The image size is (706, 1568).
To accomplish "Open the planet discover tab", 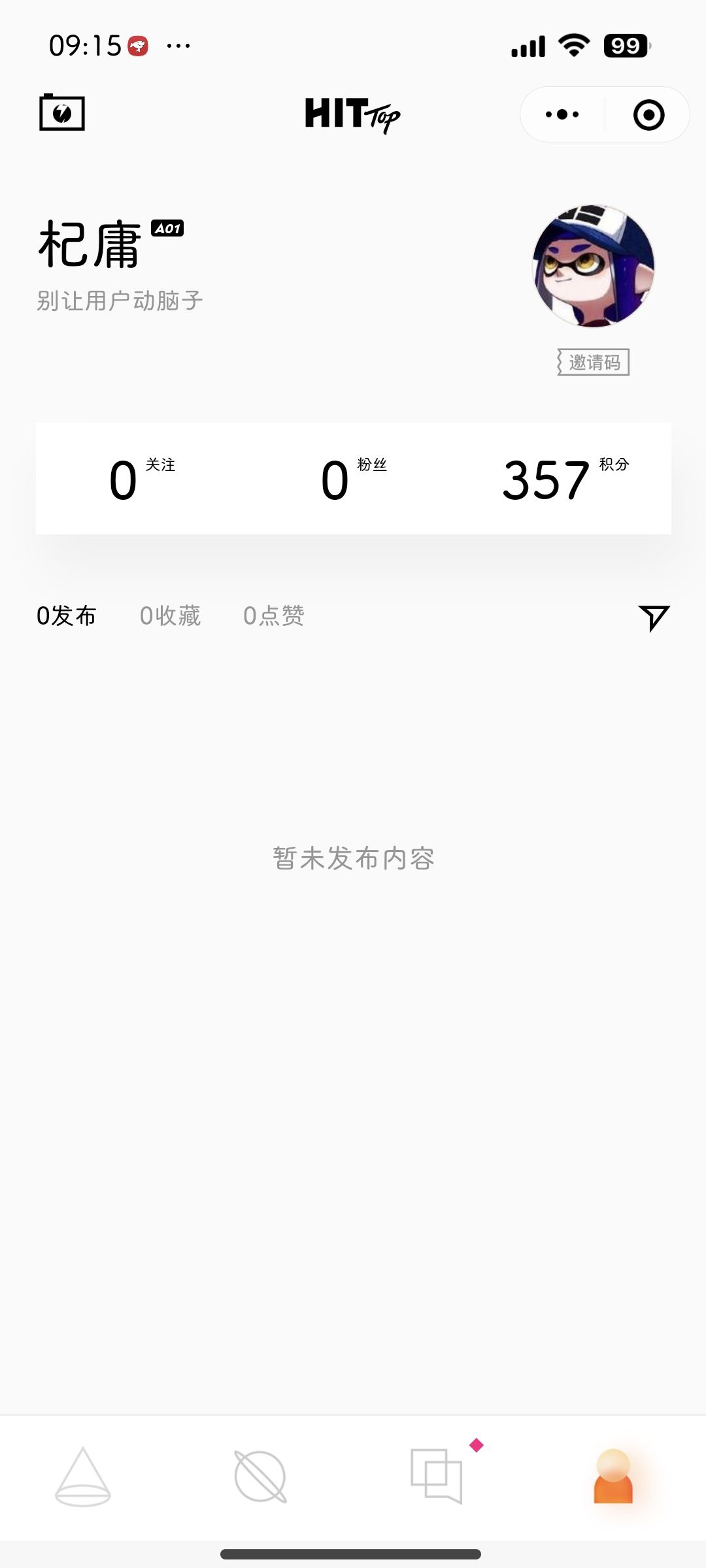I will point(260,1477).
